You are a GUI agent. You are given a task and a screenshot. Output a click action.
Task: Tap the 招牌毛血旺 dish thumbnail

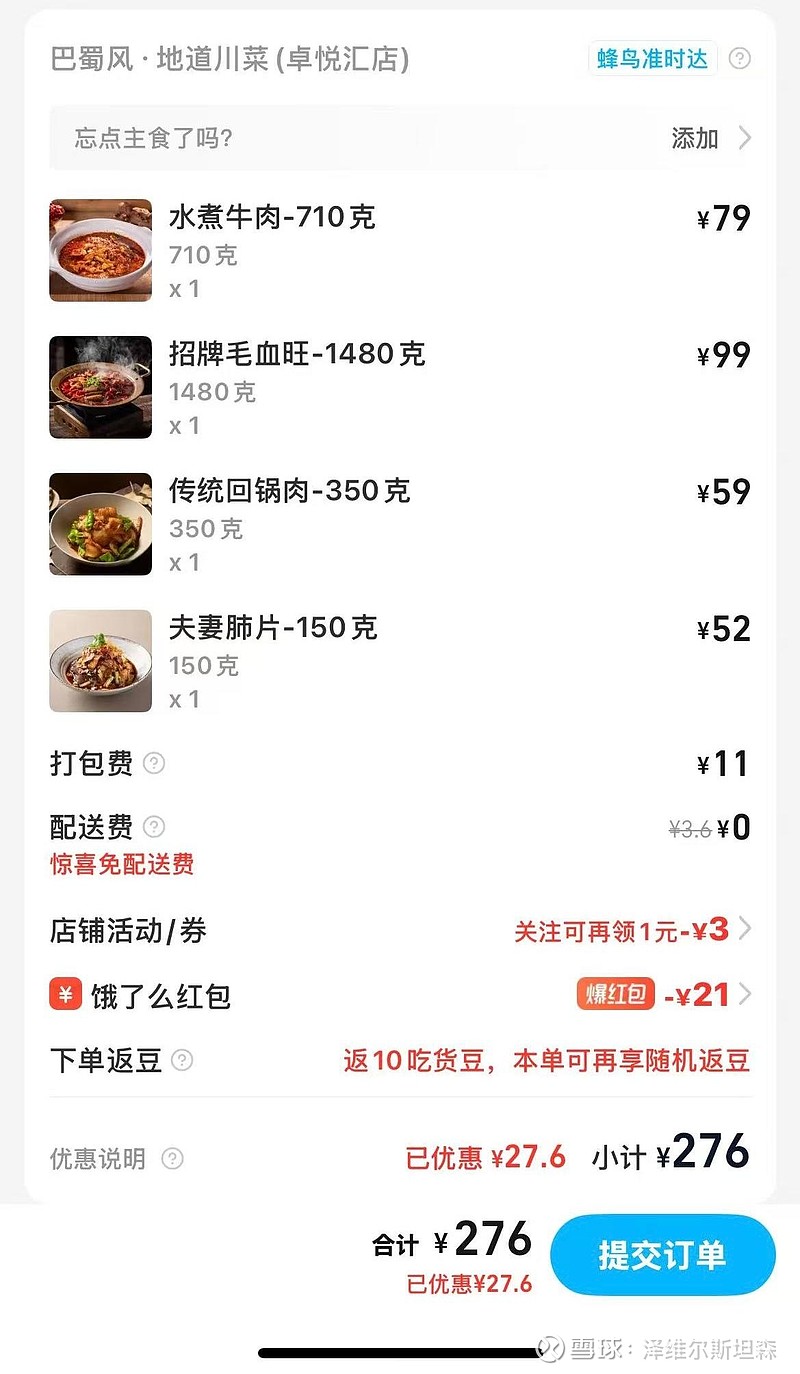click(x=100, y=386)
